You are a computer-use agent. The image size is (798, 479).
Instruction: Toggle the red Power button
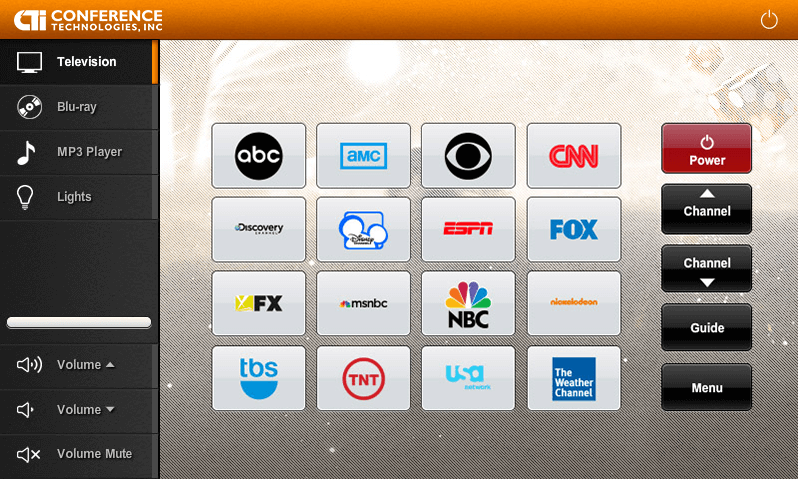point(706,149)
